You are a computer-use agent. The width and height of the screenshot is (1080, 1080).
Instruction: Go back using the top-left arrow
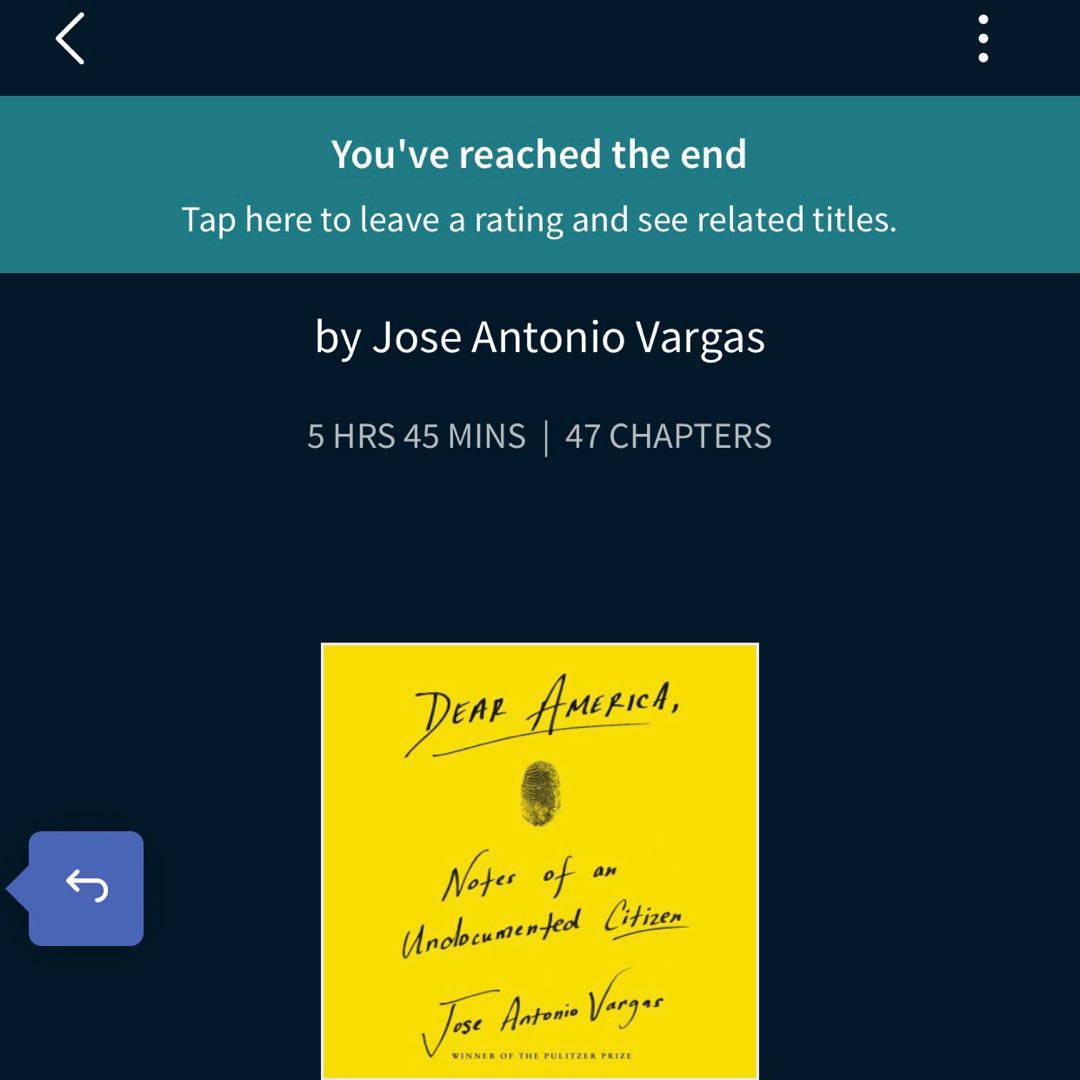click(70, 40)
